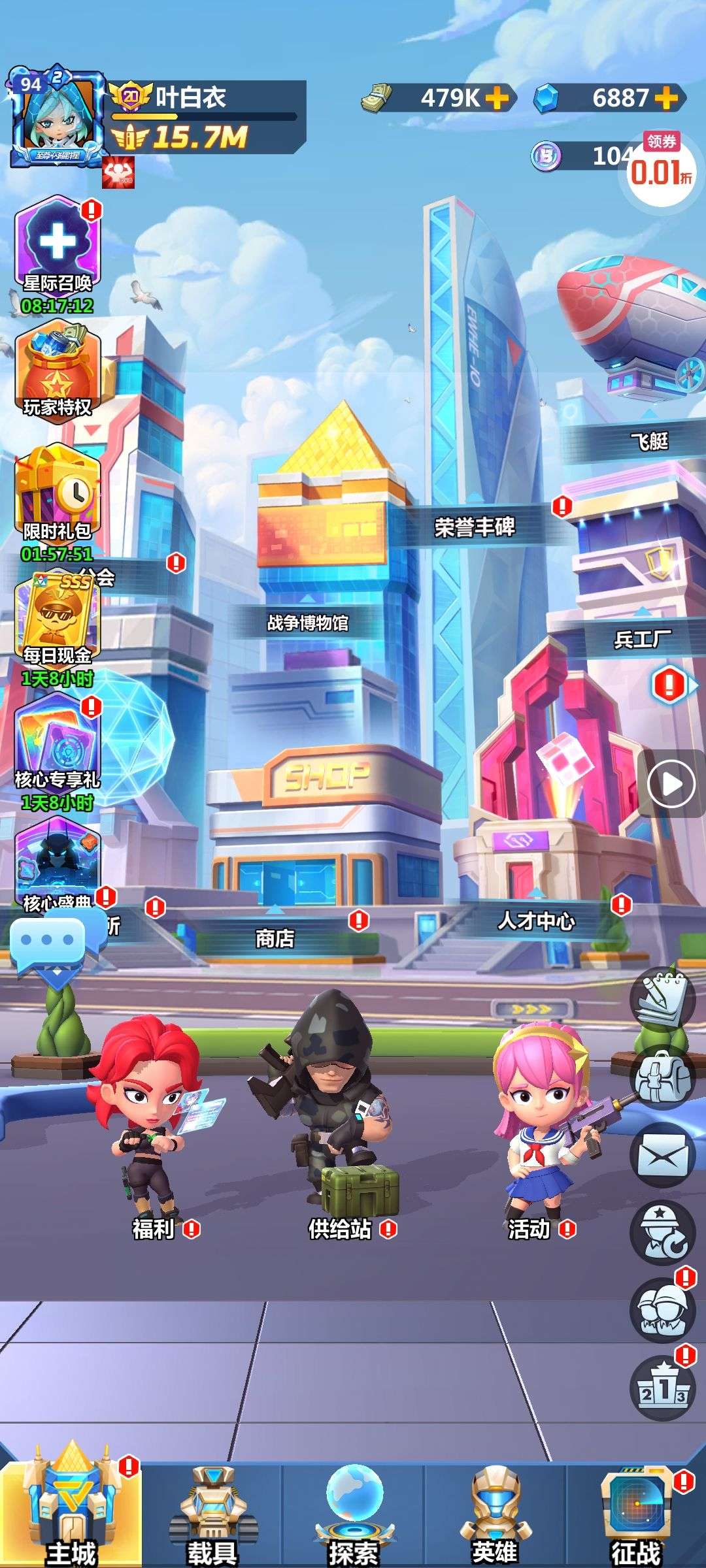Enter the 战争博物馆 war museum

pos(307,623)
